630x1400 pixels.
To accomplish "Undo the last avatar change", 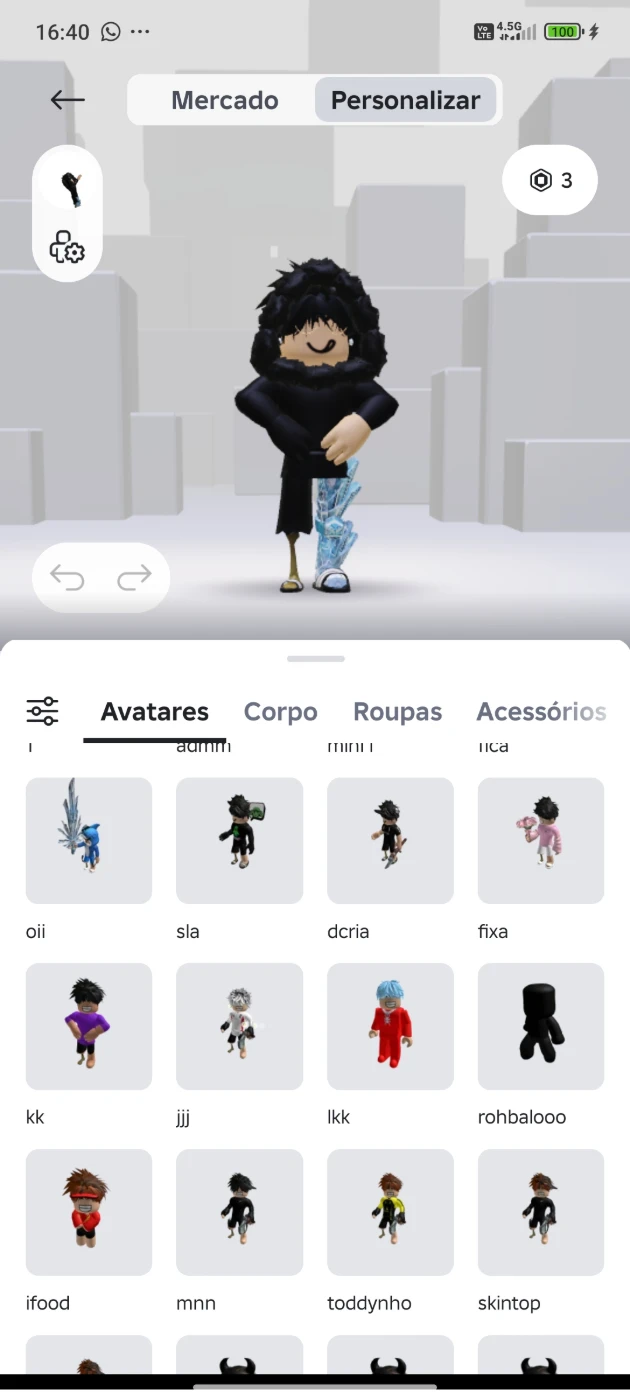I will (68, 577).
